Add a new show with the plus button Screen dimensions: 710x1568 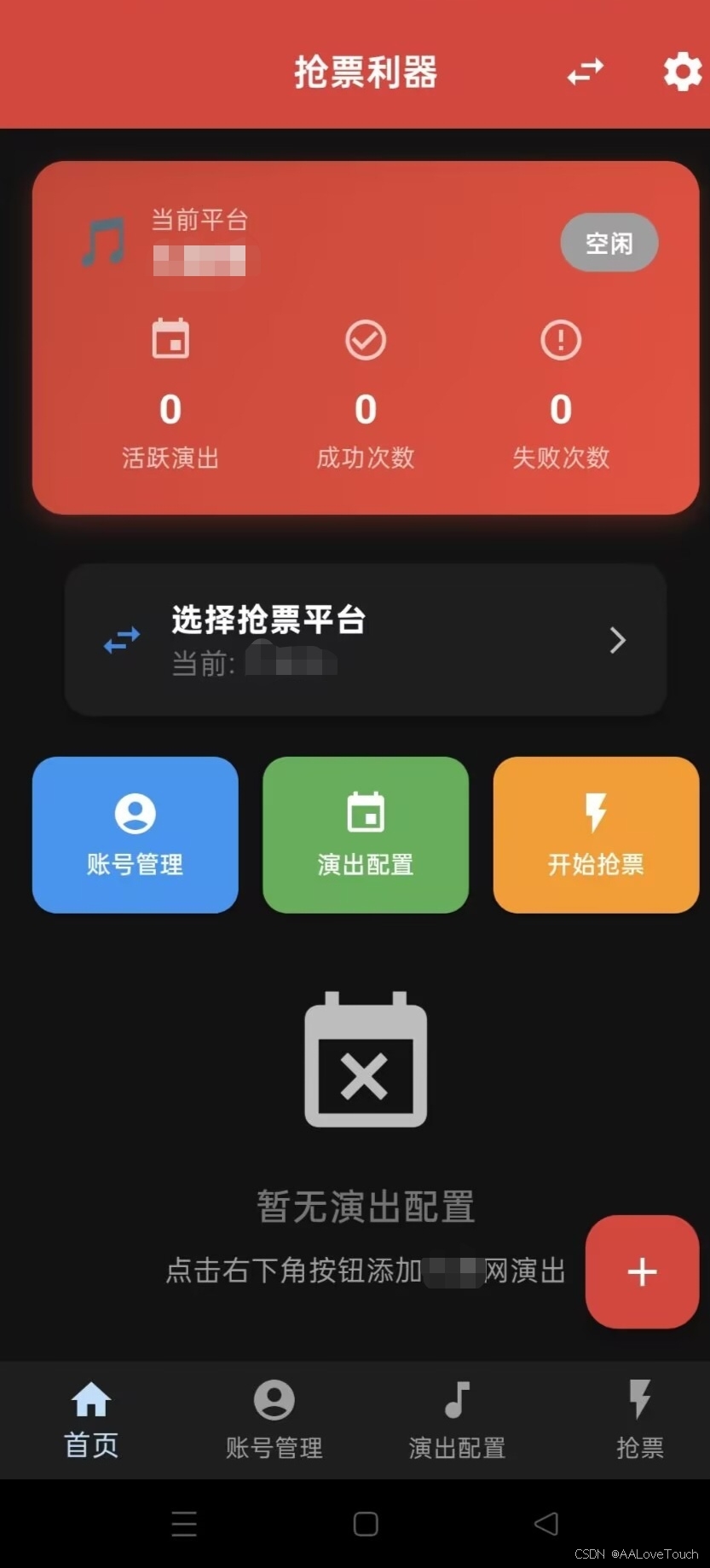click(x=642, y=1271)
